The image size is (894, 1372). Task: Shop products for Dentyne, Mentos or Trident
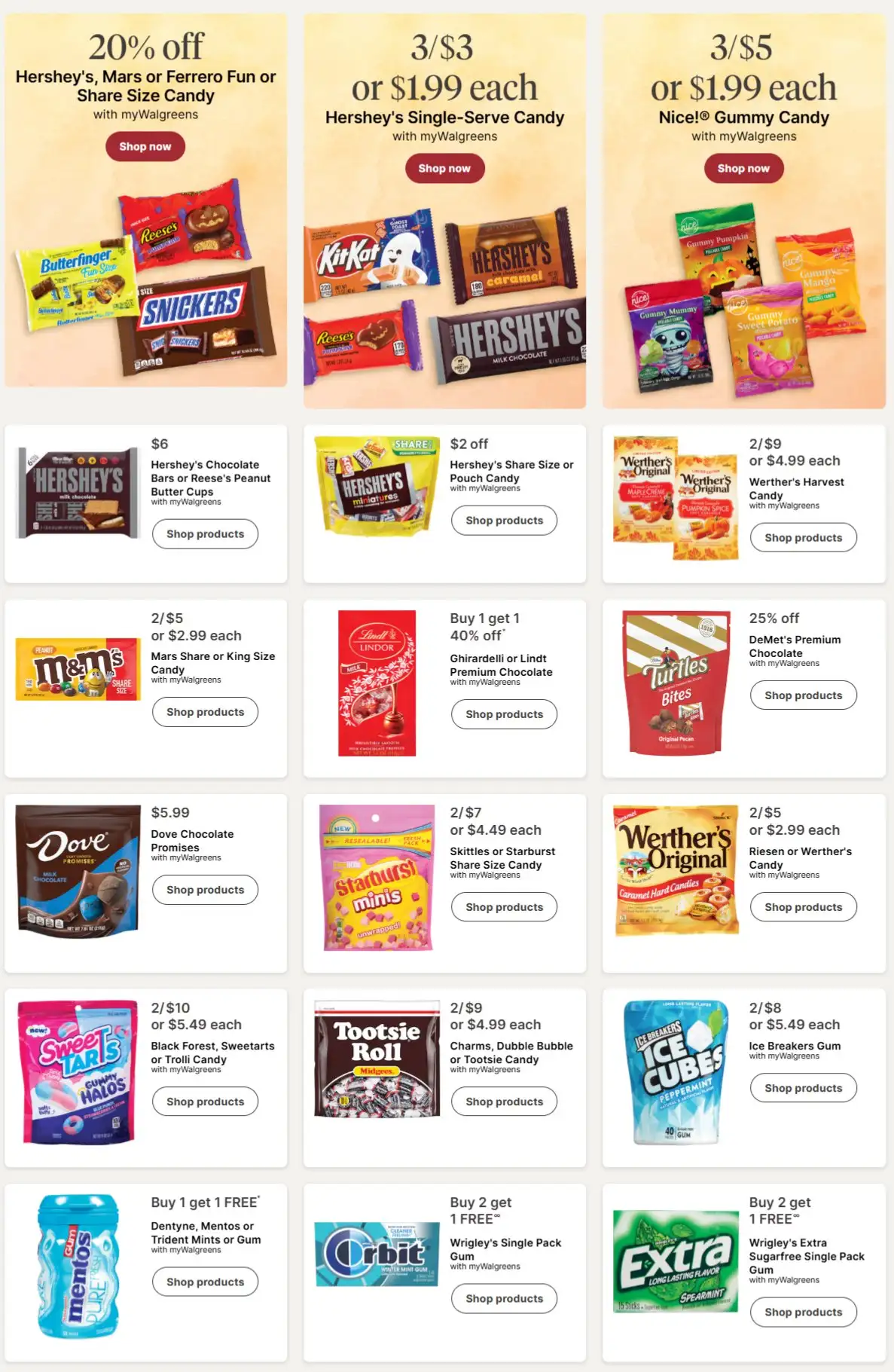click(x=205, y=1281)
